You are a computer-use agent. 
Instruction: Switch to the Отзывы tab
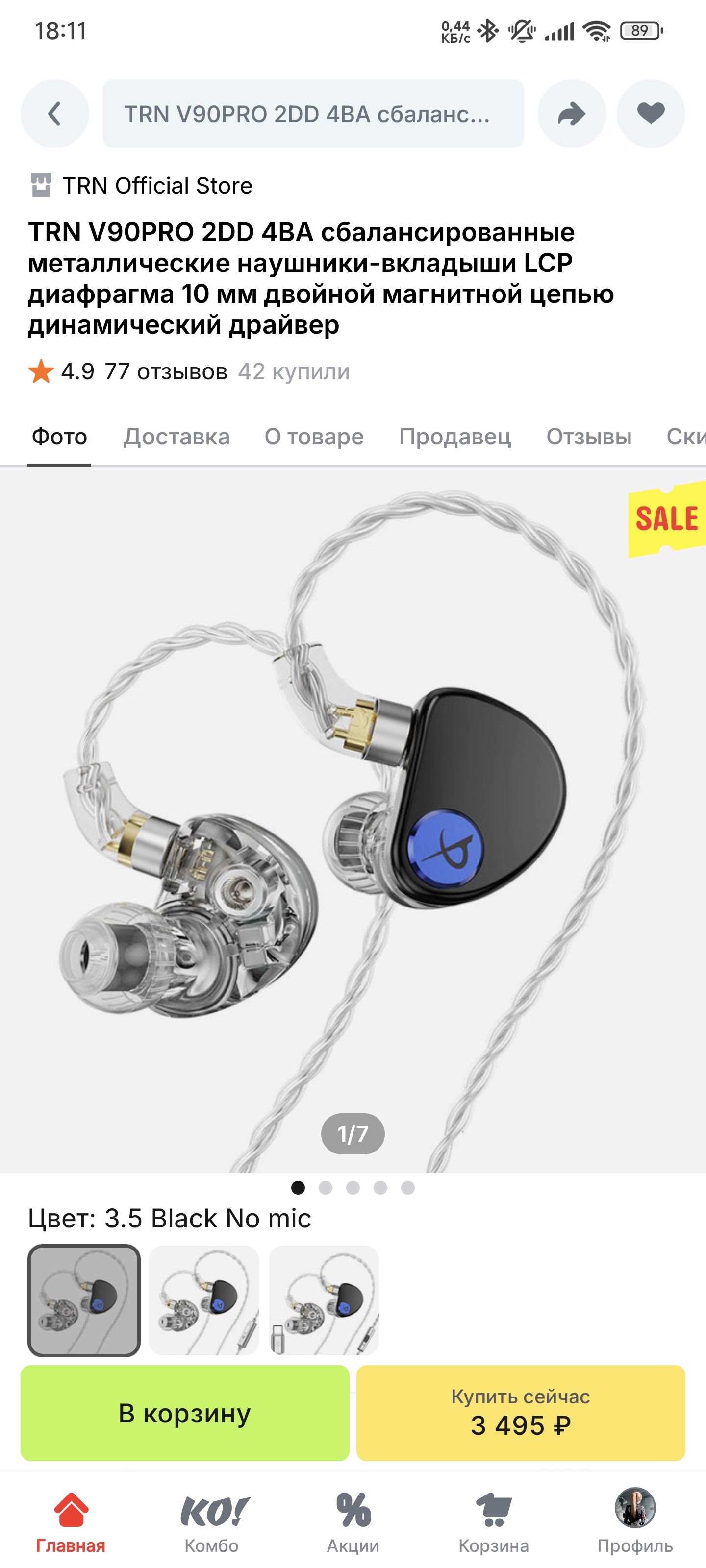[588, 437]
